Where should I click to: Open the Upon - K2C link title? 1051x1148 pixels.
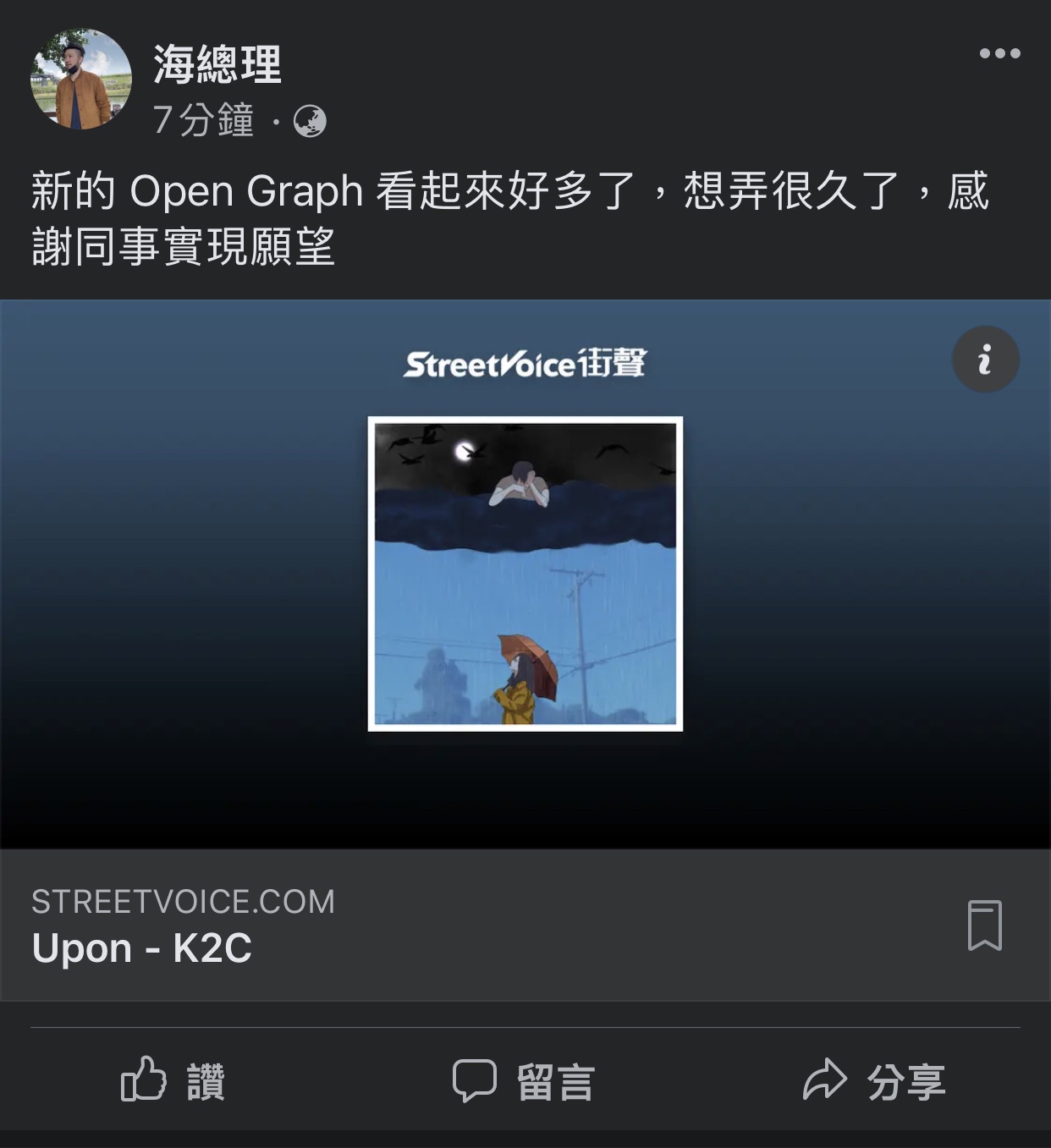(142, 948)
